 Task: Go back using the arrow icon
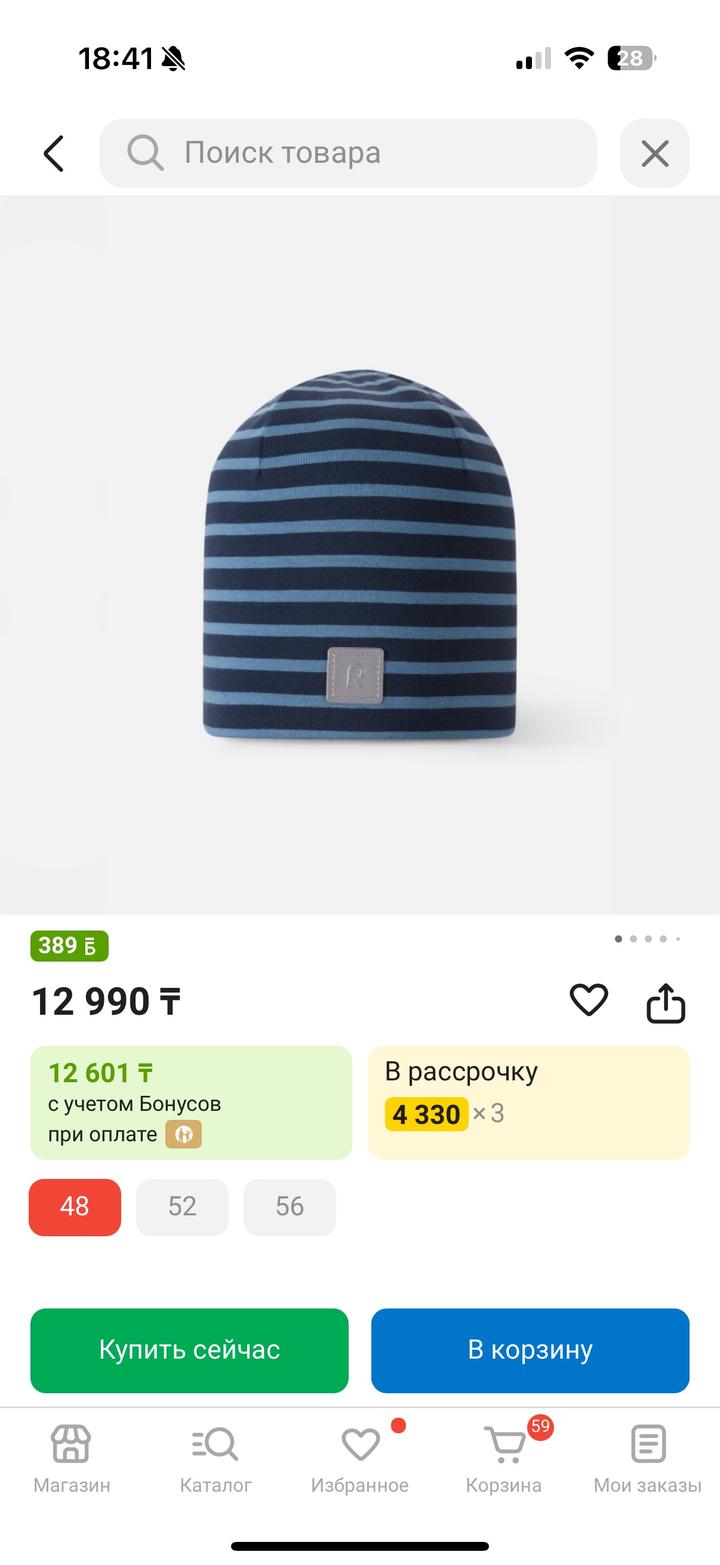pos(54,154)
